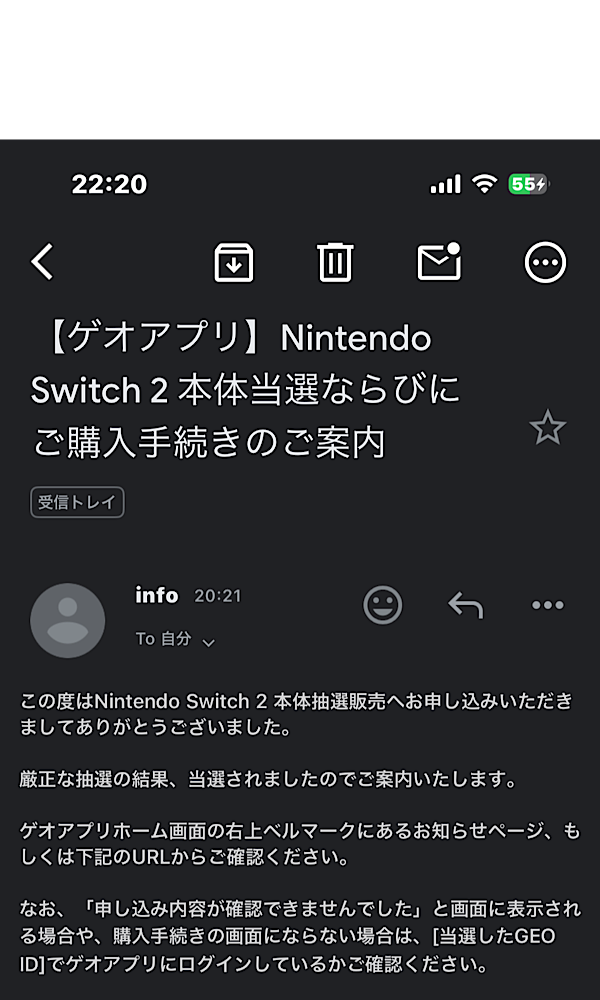The height and width of the screenshot is (1000, 600).
Task: Open the message's more options dots
Action: pos(548,605)
